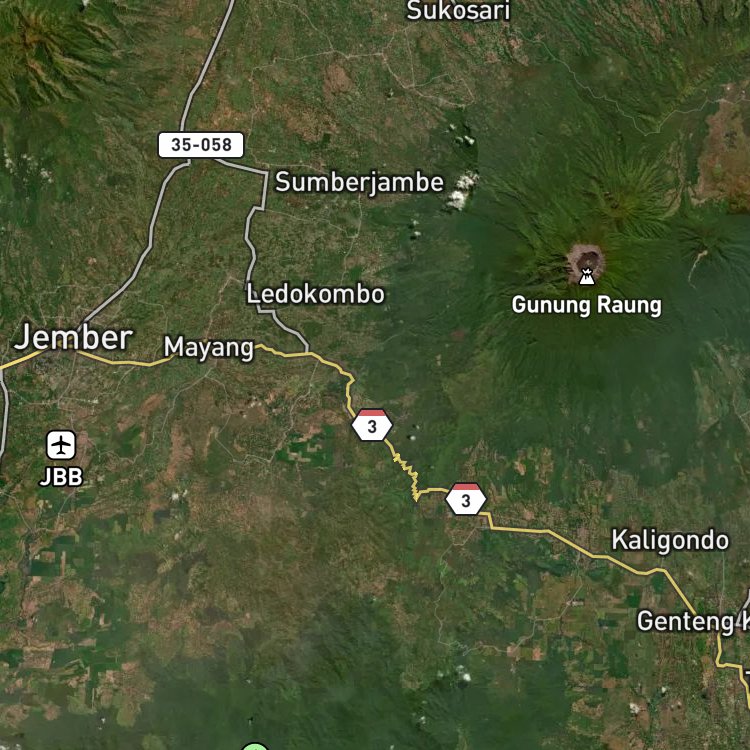The image size is (750, 750).
Task: Open the Gunung Raung volcano marker
Action: click(x=587, y=277)
